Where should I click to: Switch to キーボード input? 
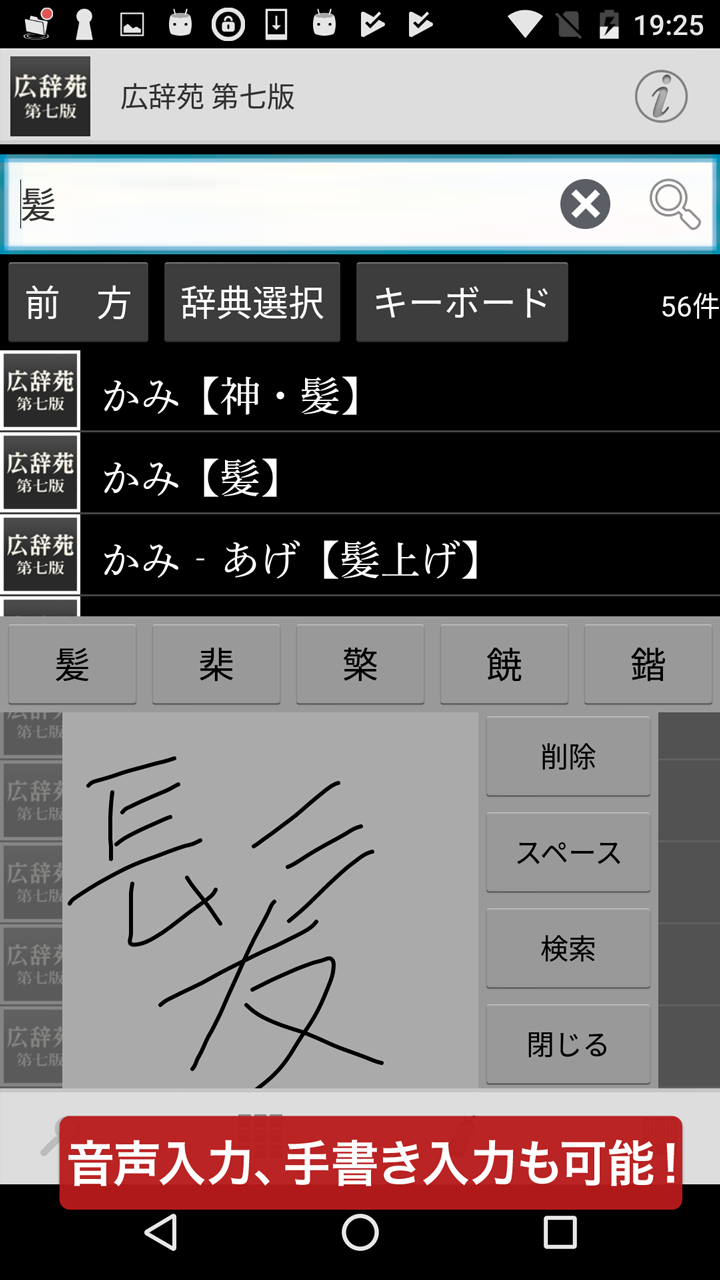pos(462,302)
